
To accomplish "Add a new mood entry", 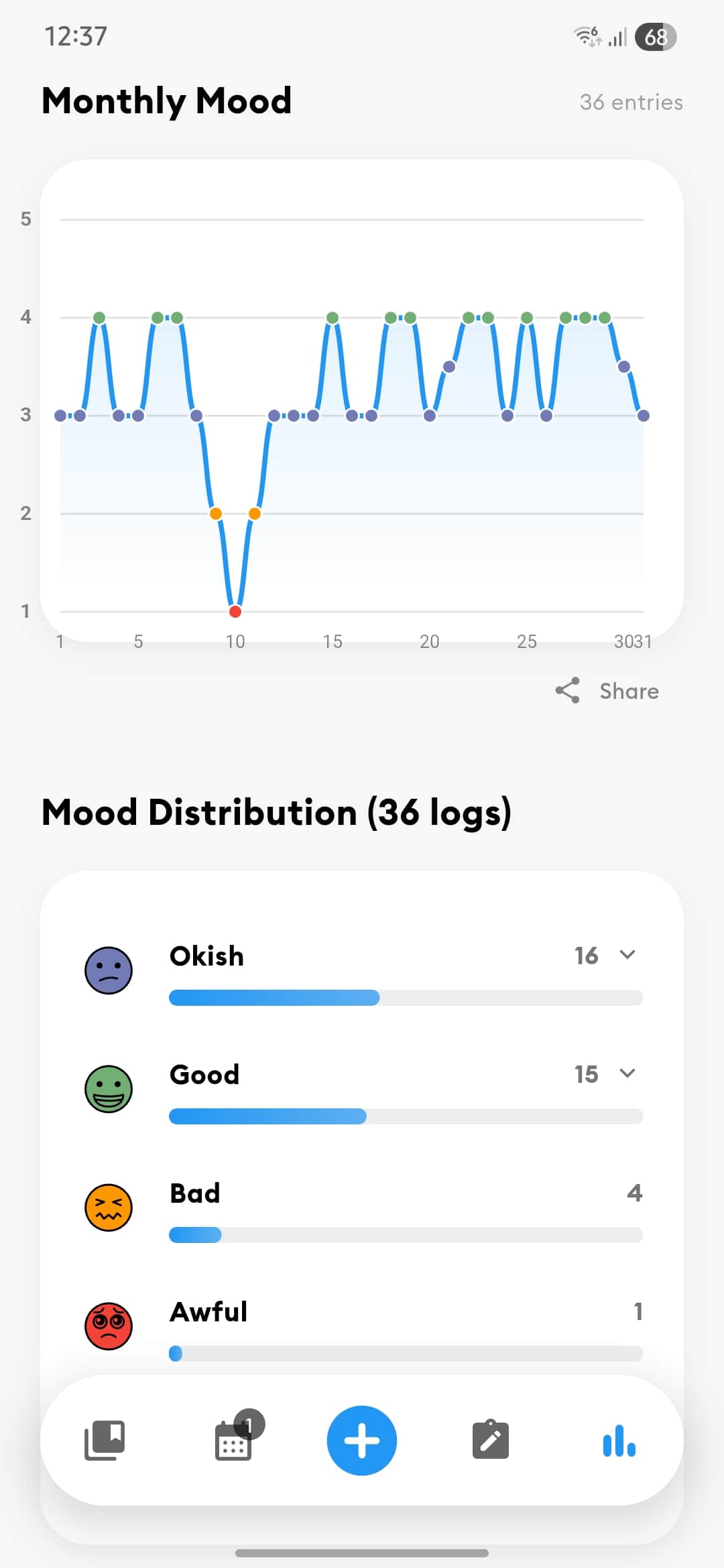I will click(x=361, y=1441).
